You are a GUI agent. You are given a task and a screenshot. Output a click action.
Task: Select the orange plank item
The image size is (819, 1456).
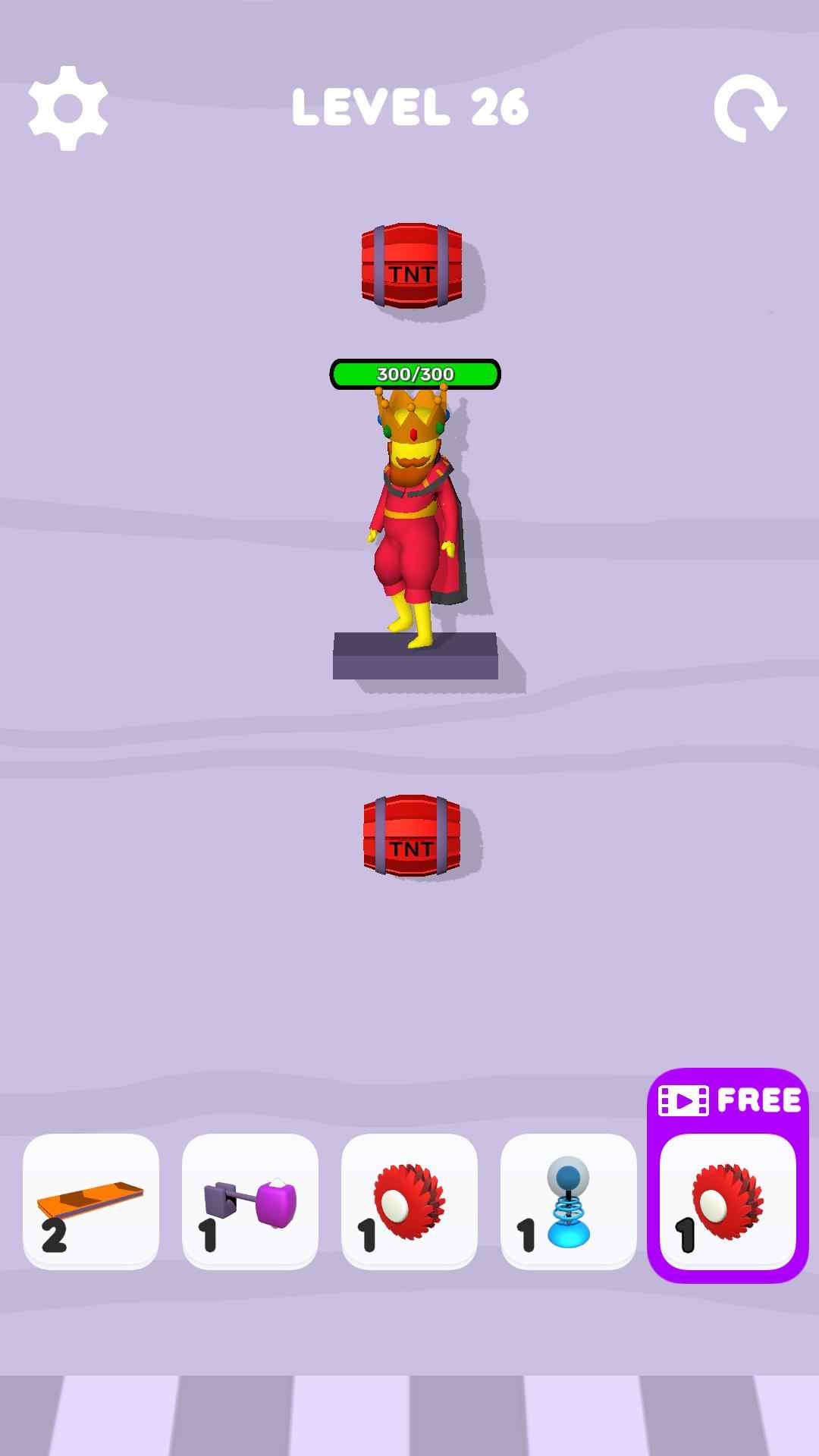91,1201
